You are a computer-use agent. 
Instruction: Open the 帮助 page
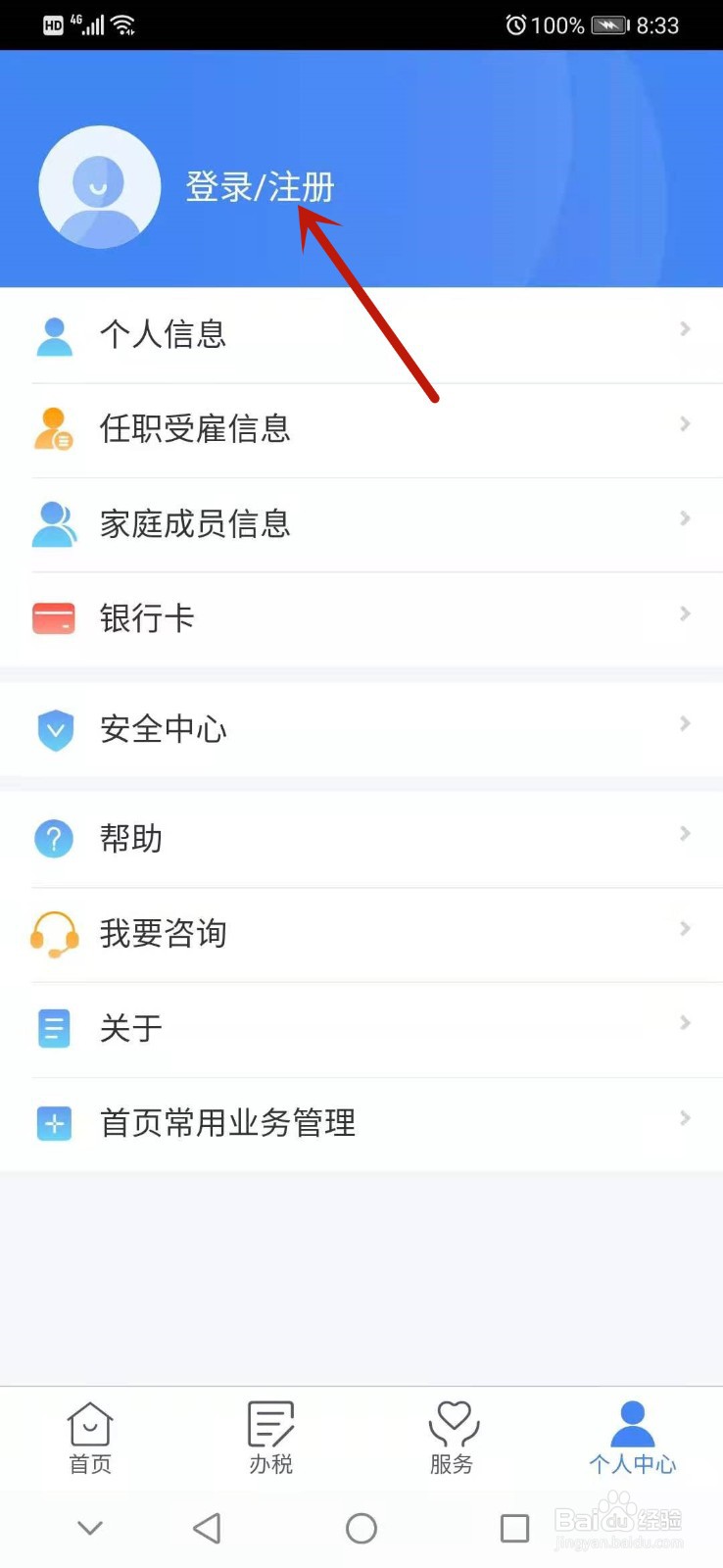point(361,839)
